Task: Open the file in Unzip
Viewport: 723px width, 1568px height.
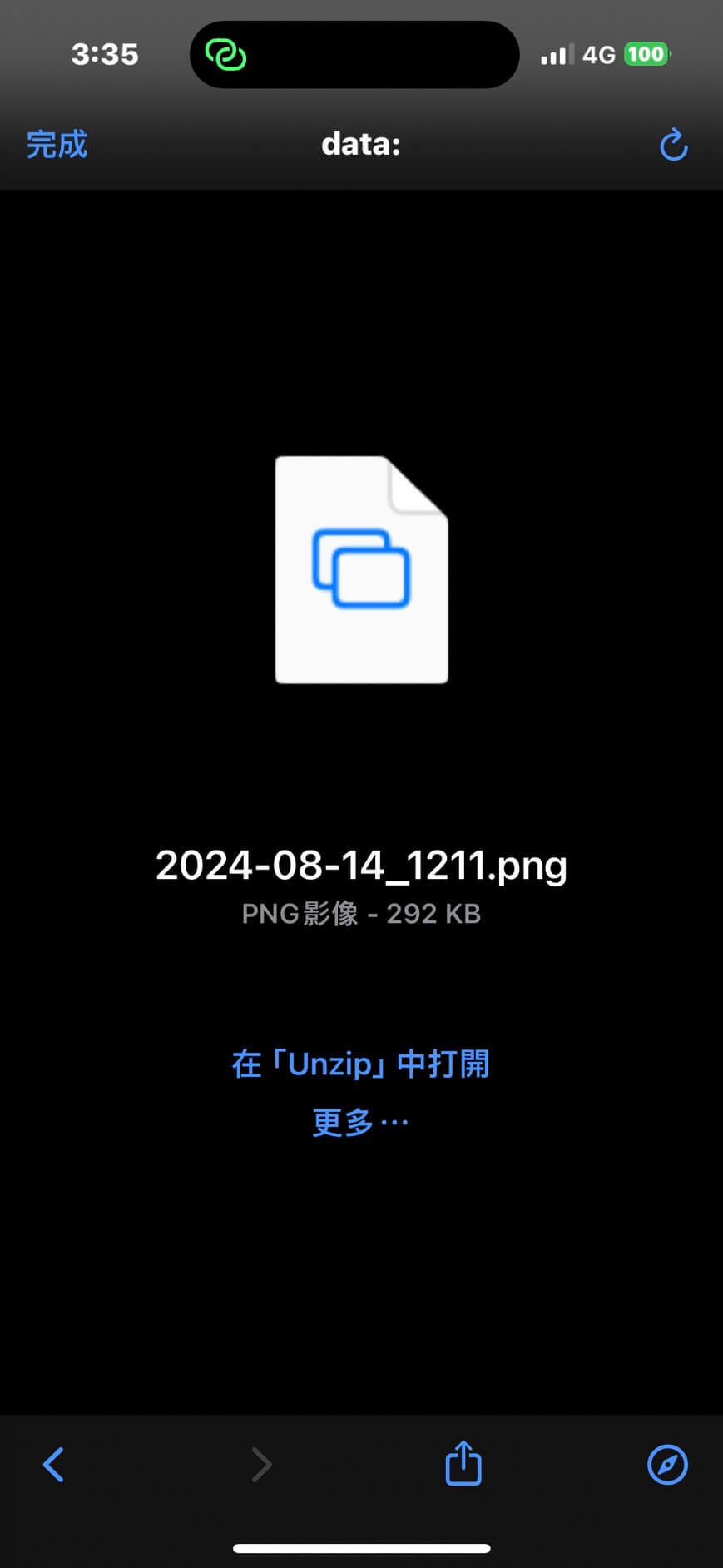Action: point(361,1064)
